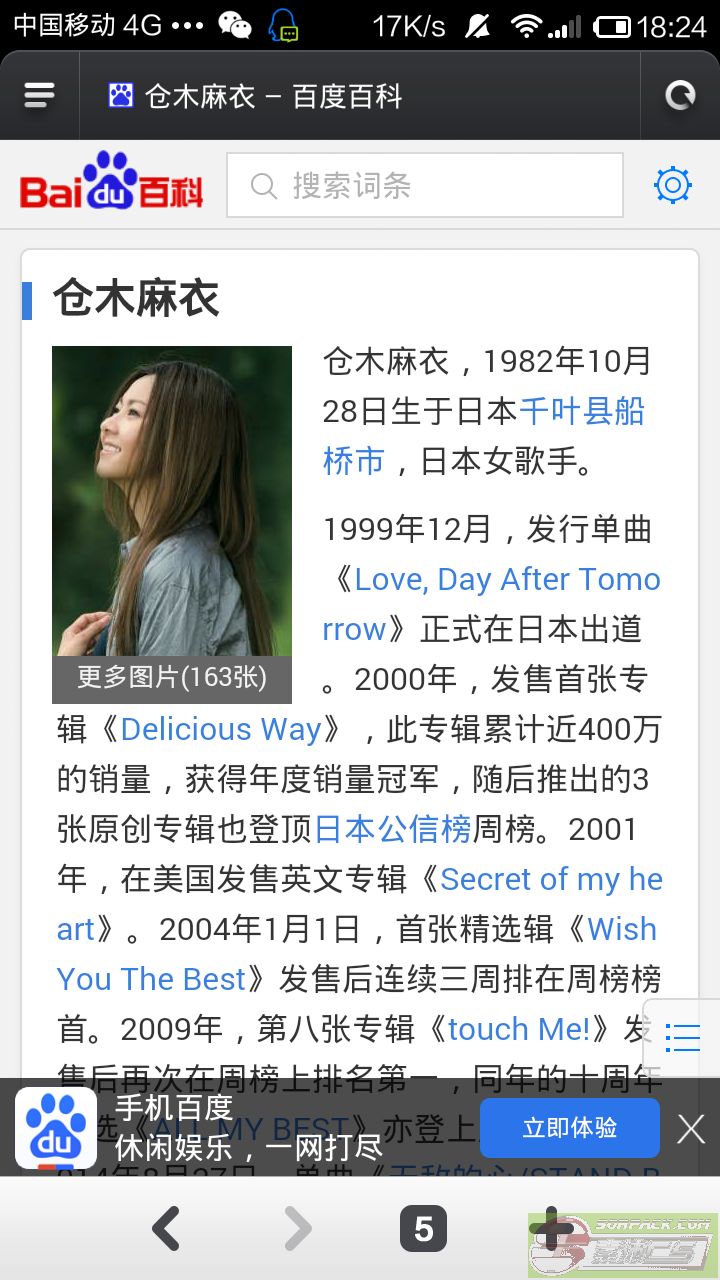Viewport: 720px width, 1280px height.
Task: Dismiss the 手机百度 banner
Action: (691, 1129)
